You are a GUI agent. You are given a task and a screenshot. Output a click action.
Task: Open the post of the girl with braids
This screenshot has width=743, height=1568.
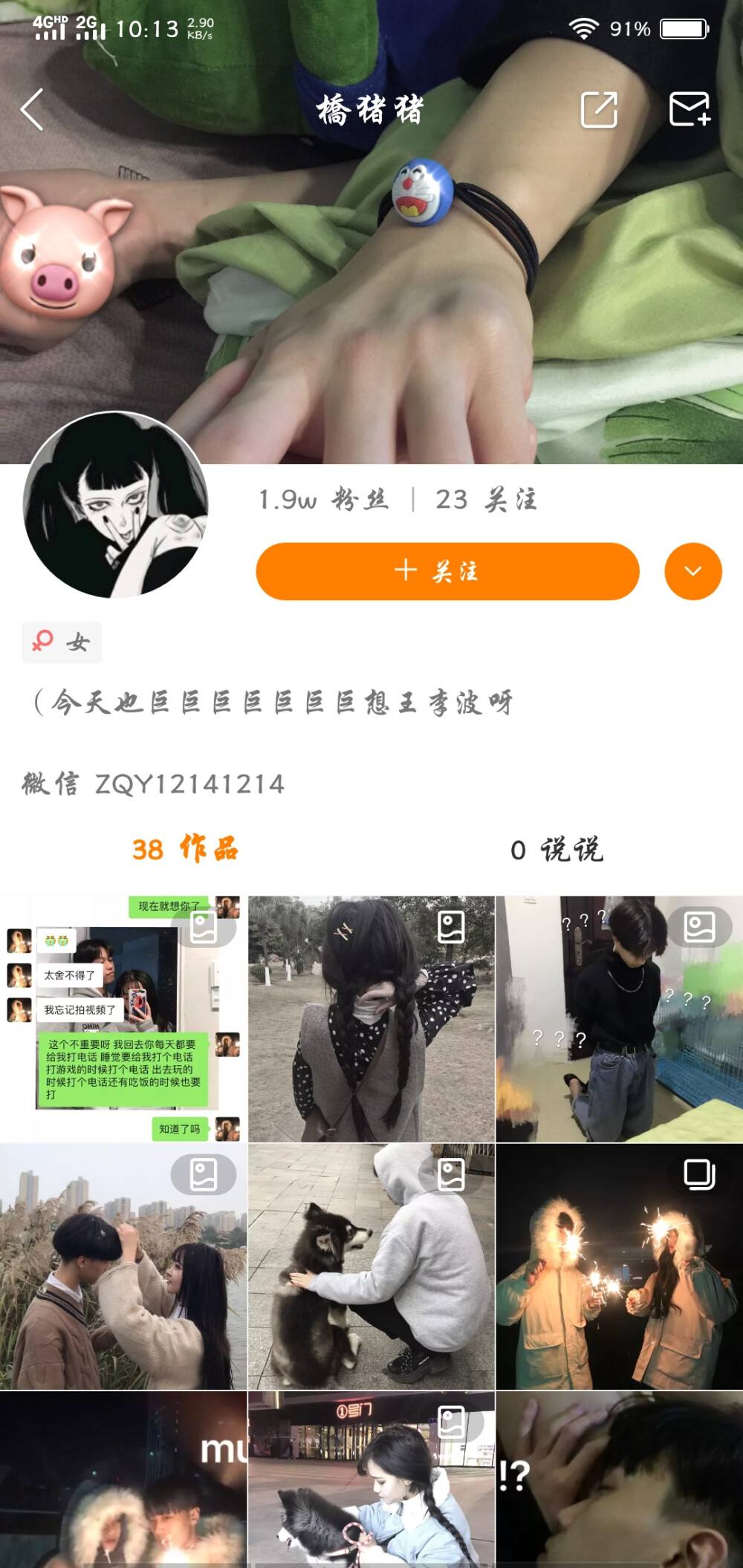371,1019
